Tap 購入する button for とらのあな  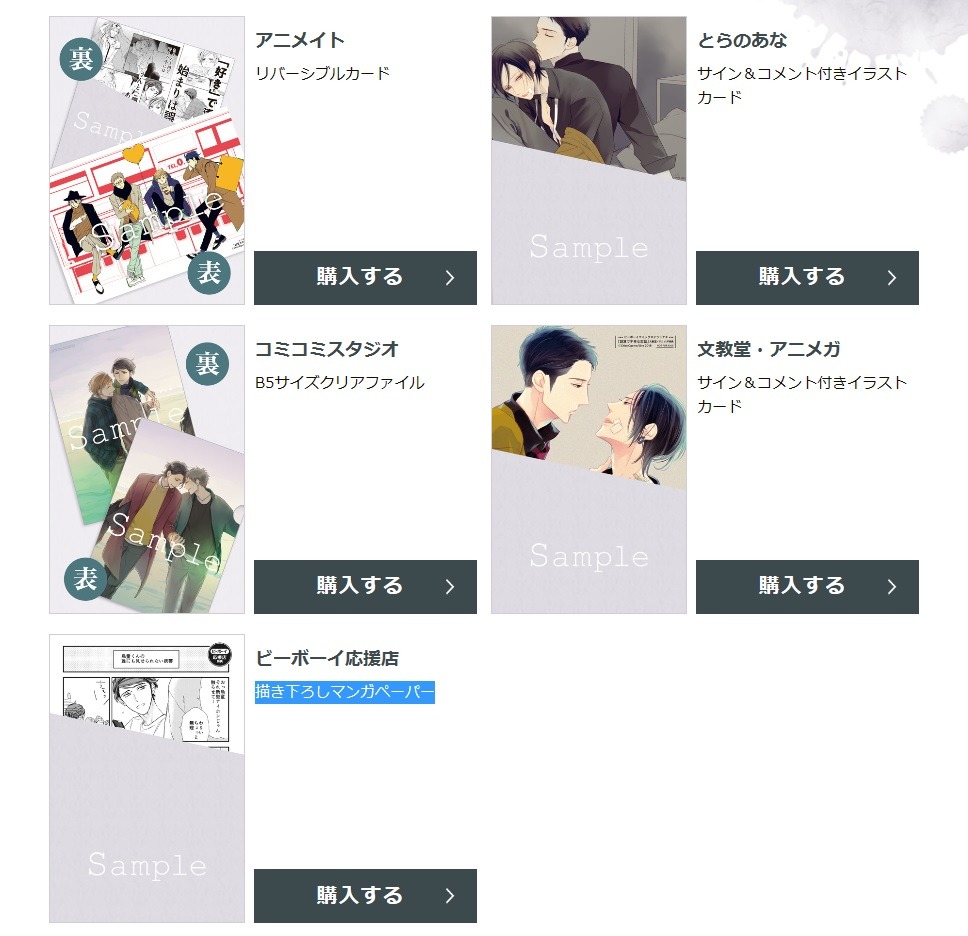pos(807,277)
